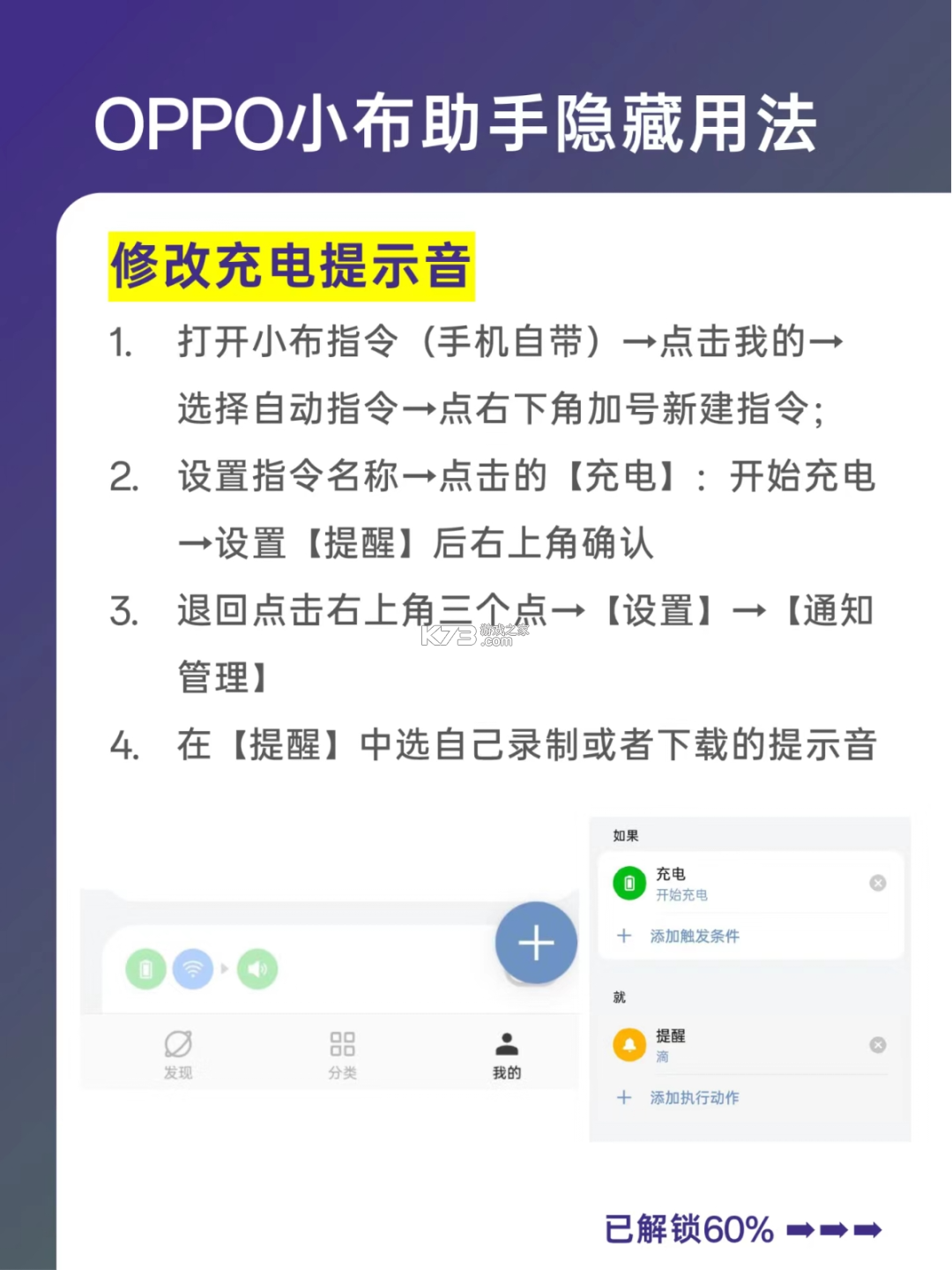Remove the 充电 trigger condition
This screenshot has width=952, height=1270.
click(x=877, y=882)
